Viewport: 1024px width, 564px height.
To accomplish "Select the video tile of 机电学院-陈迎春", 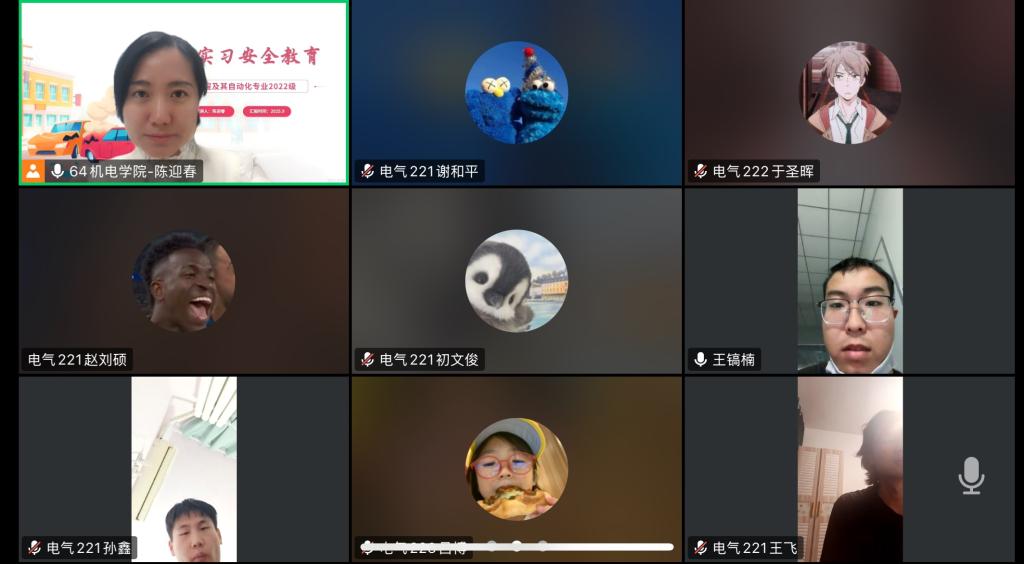I will tap(184, 93).
